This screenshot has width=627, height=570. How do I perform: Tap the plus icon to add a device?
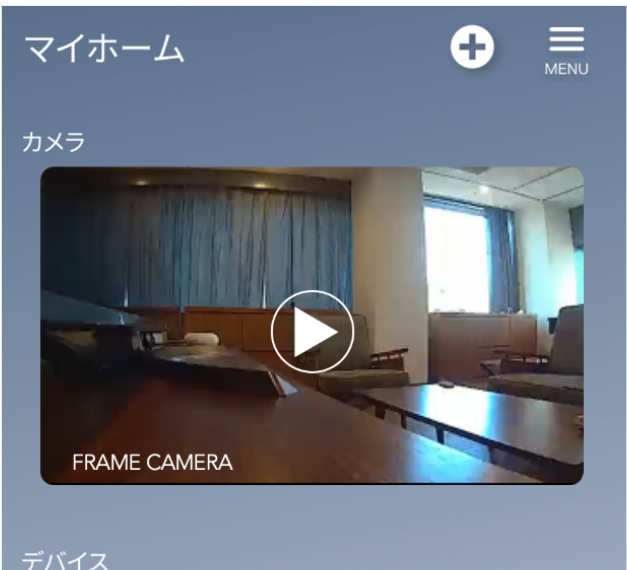(x=472, y=47)
